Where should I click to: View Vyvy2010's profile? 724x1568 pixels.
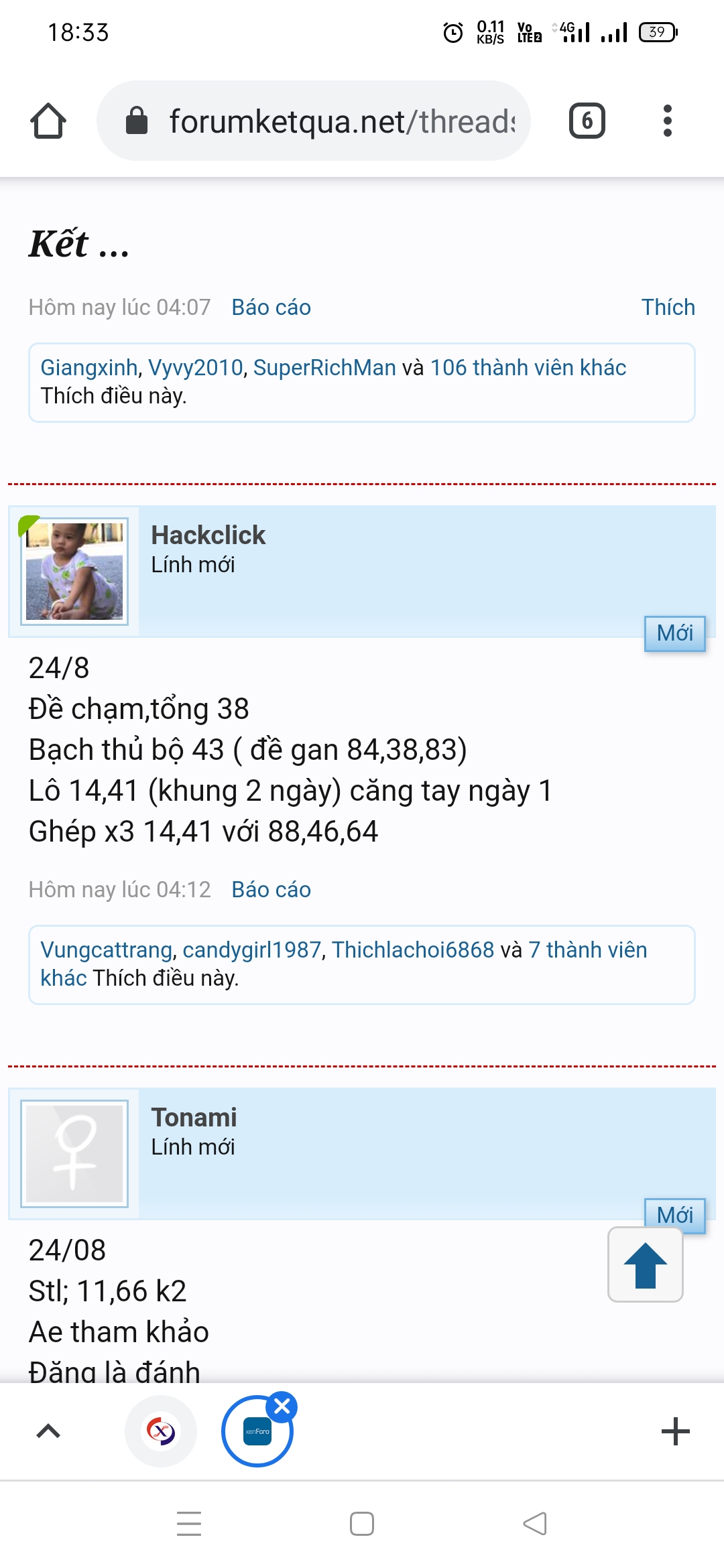click(195, 367)
